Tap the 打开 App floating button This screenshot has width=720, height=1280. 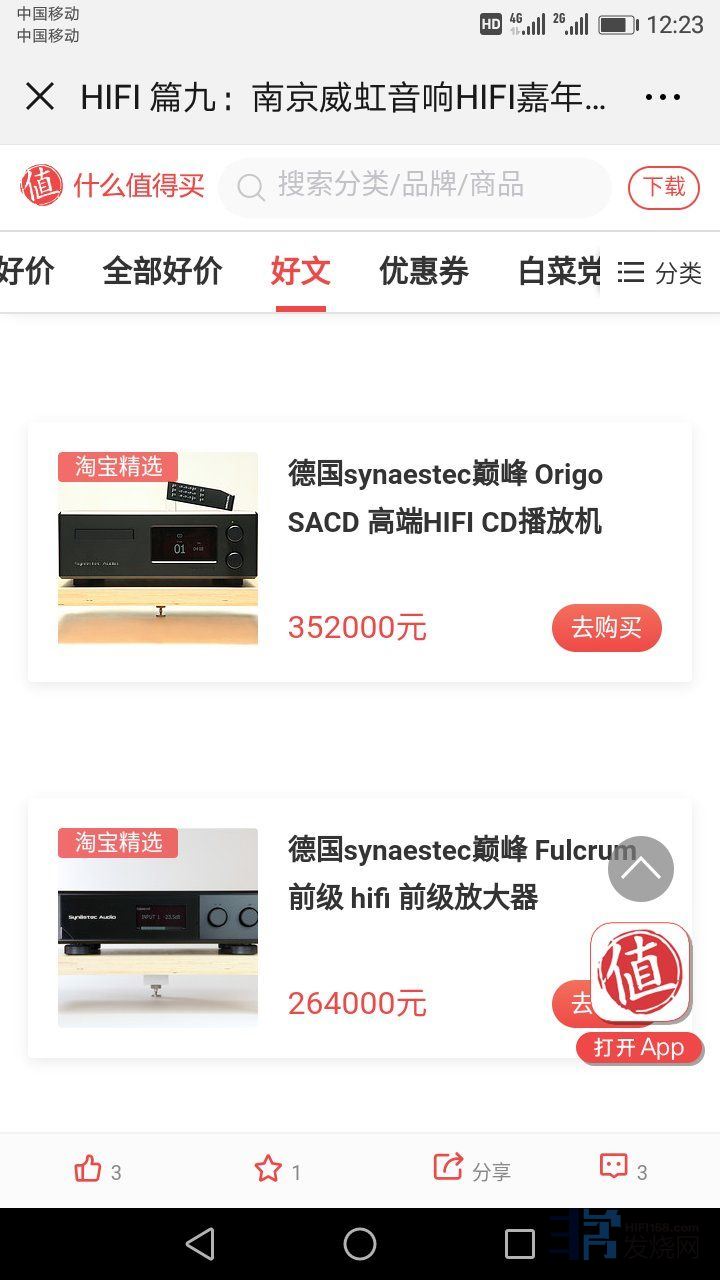pyautogui.click(x=640, y=1047)
